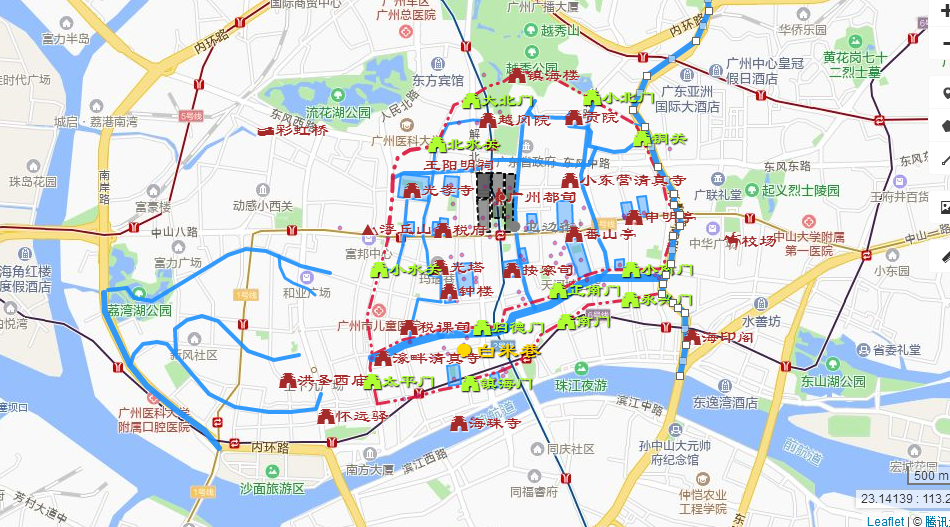Select the 北水关 marker
This screenshot has height=527, width=950.
click(437, 145)
